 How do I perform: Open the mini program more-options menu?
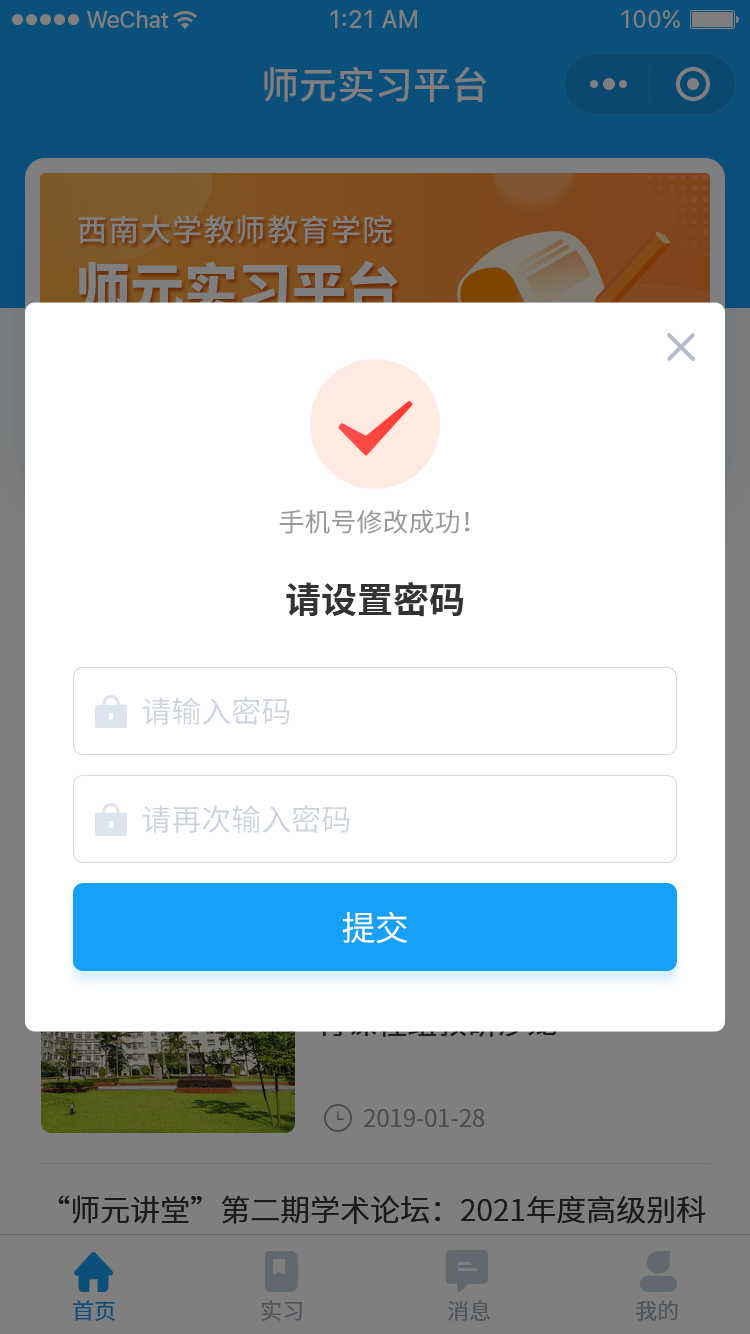pyautogui.click(x=608, y=84)
